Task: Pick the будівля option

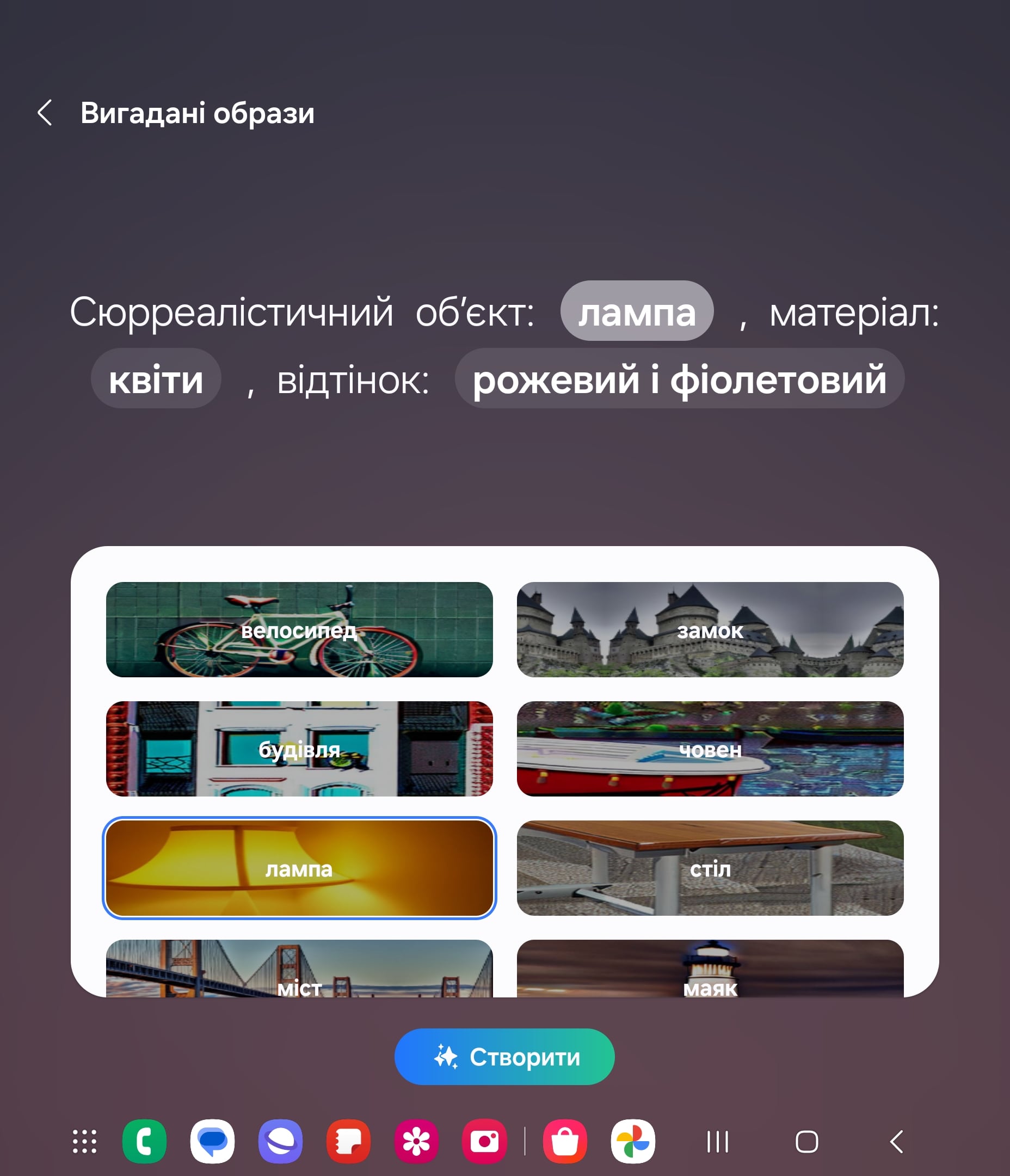Action: pyautogui.click(x=300, y=749)
